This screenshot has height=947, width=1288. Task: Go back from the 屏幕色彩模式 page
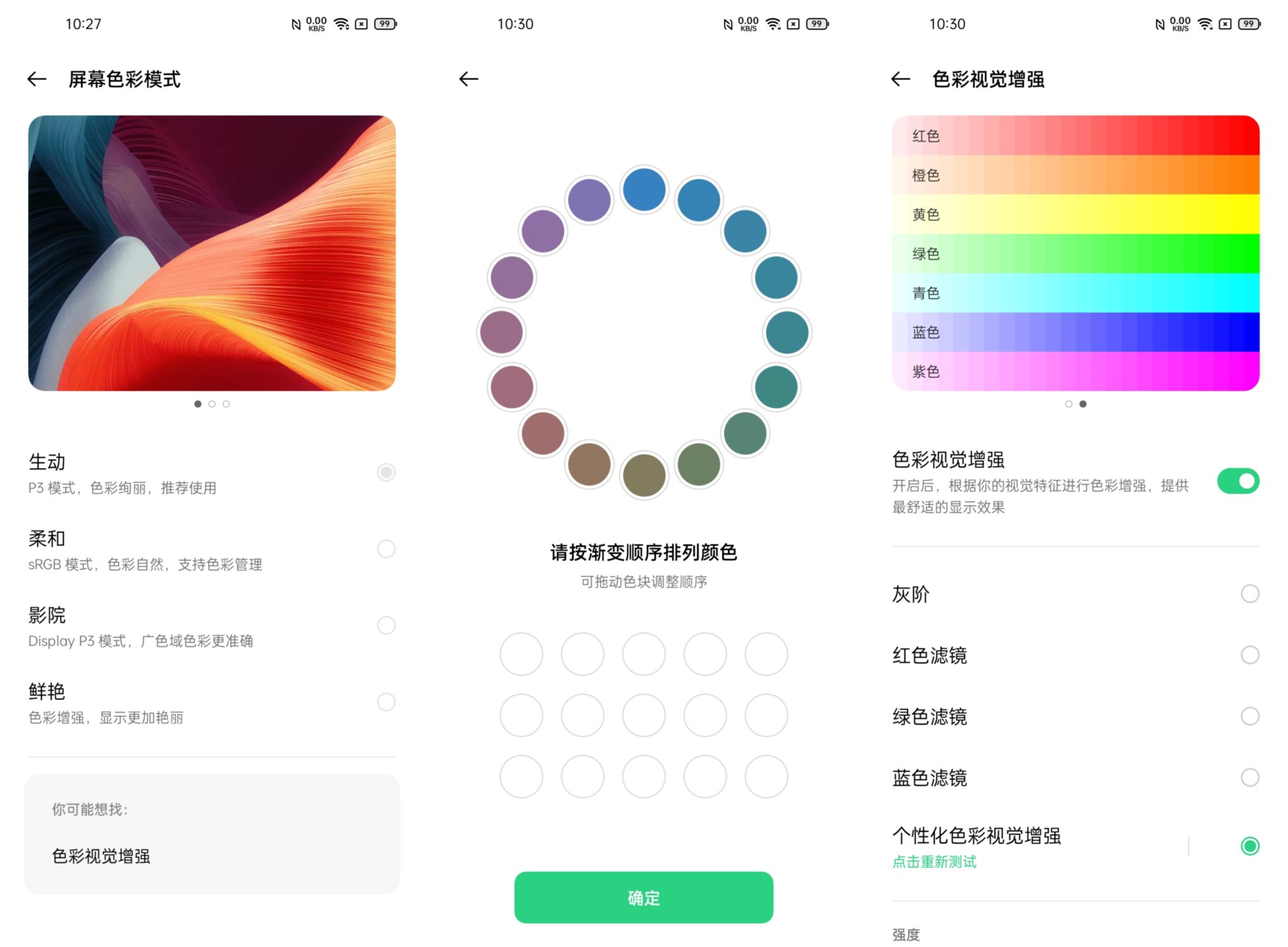coord(37,79)
